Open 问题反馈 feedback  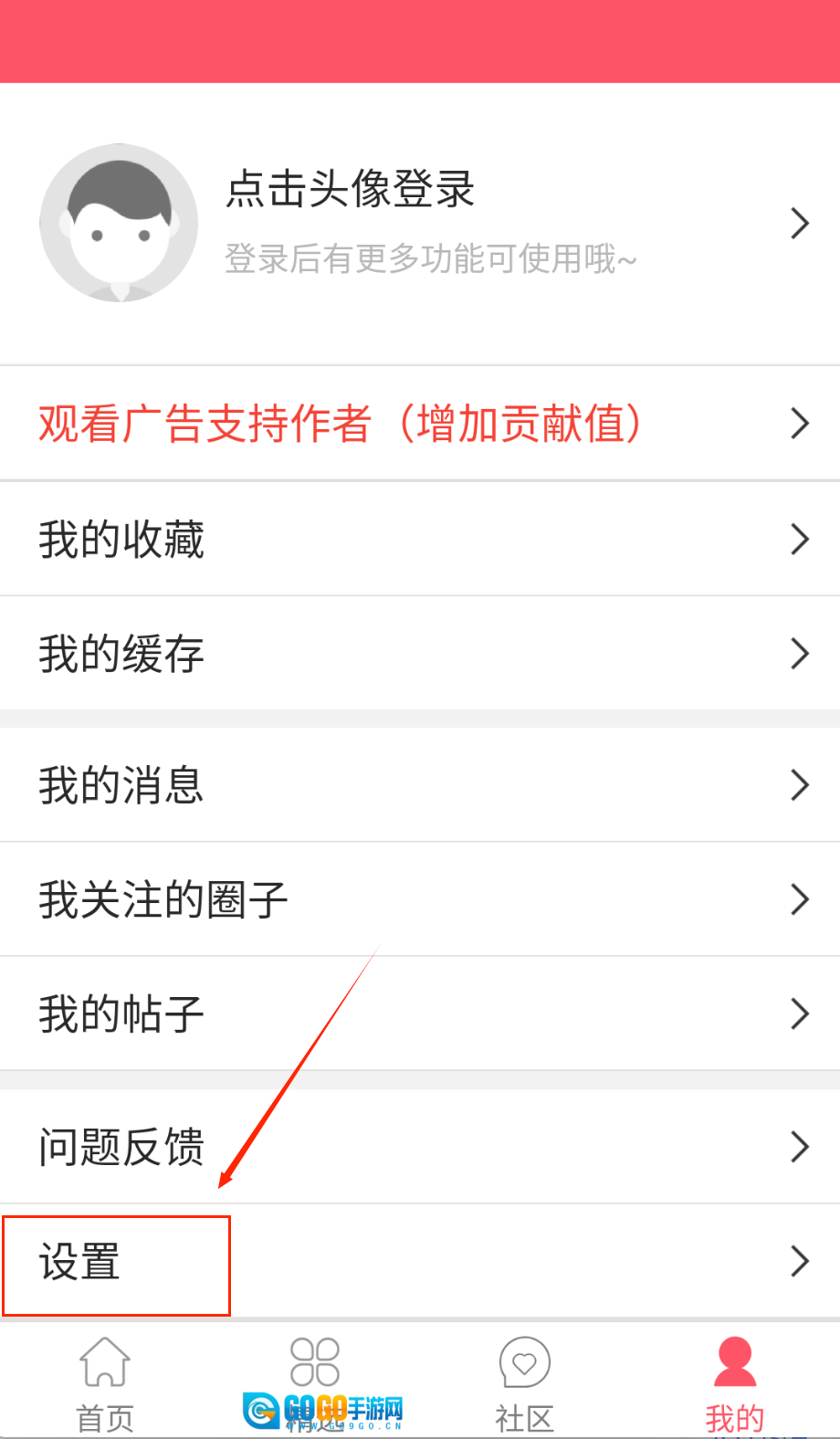[x=420, y=1147]
